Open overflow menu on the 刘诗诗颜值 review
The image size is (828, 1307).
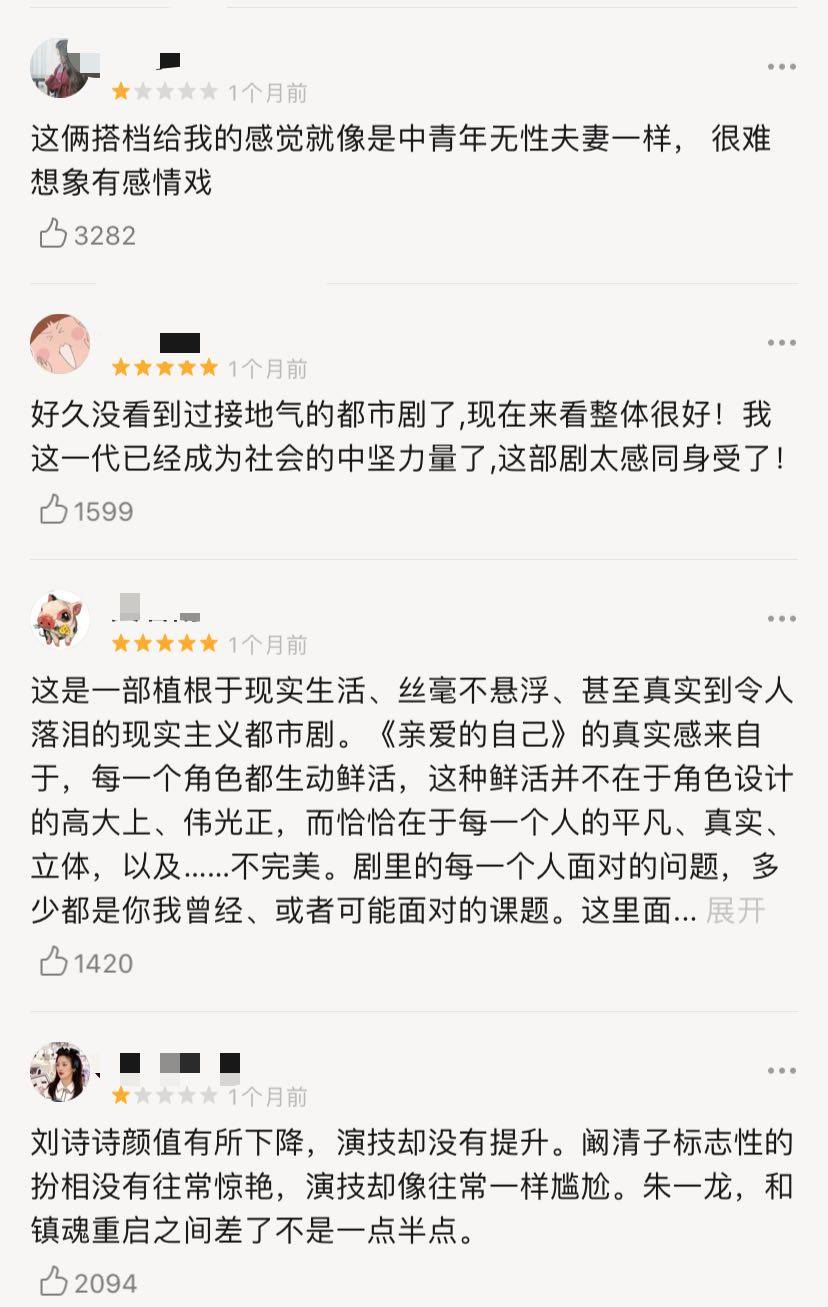781,1071
